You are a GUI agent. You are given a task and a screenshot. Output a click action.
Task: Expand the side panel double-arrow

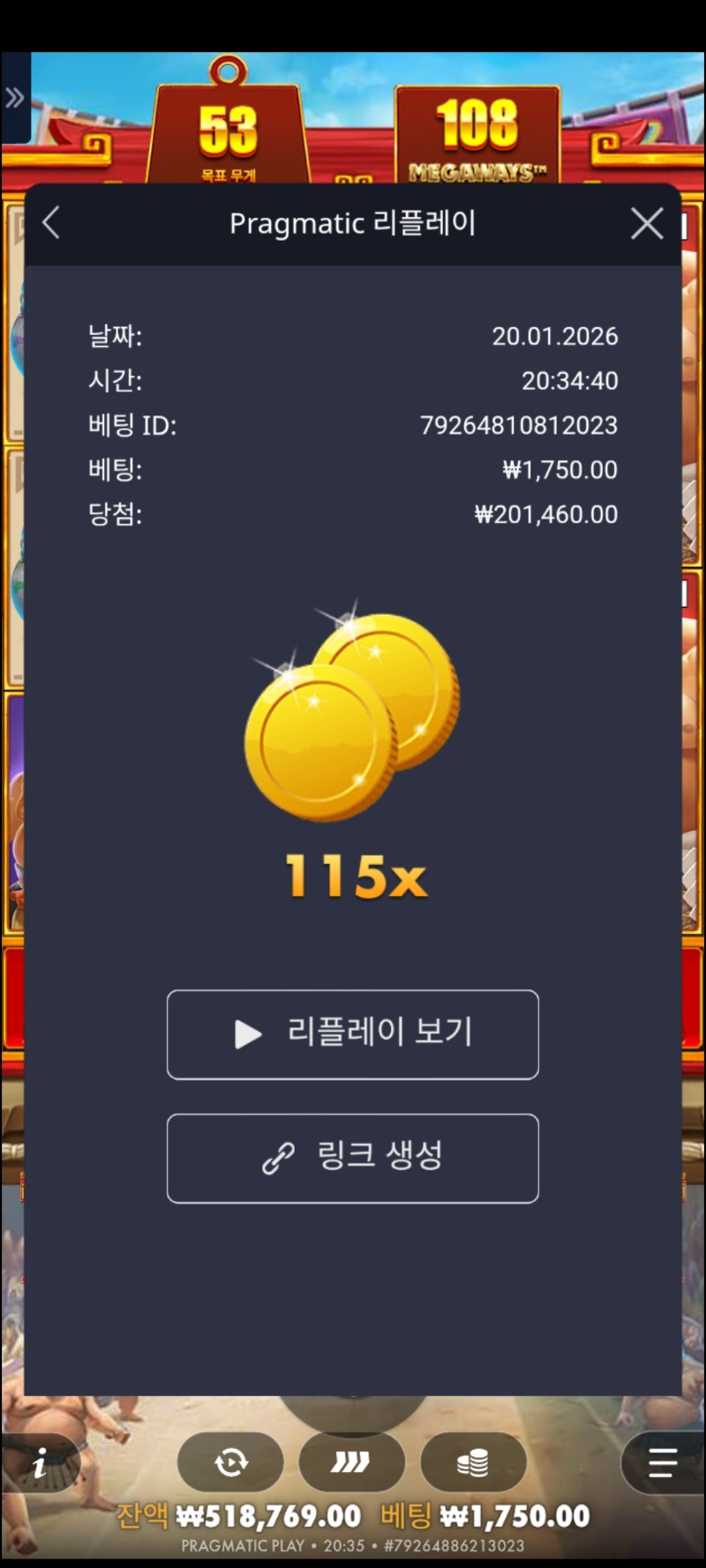[x=15, y=98]
